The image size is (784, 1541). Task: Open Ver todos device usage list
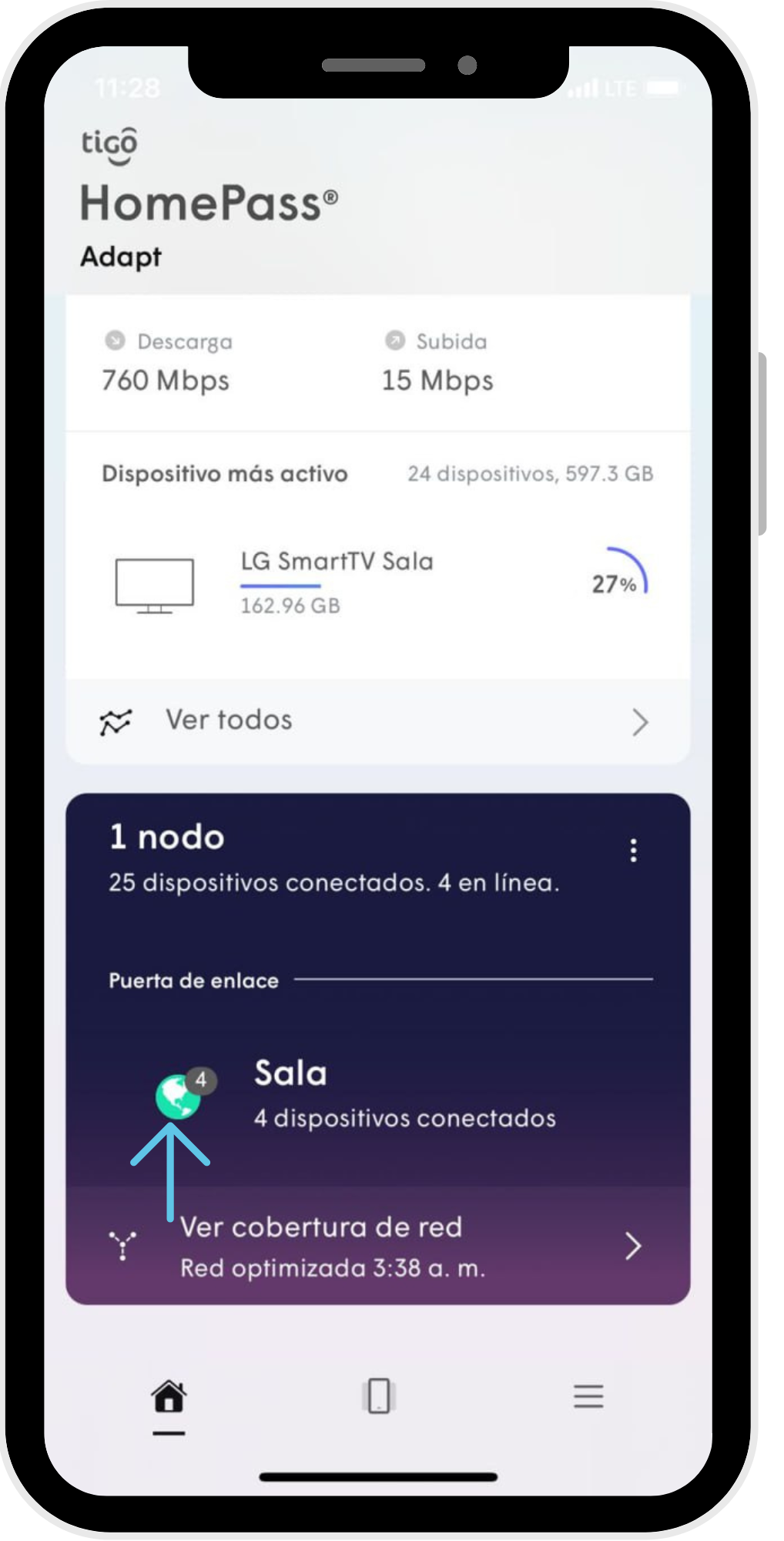(377, 721)
